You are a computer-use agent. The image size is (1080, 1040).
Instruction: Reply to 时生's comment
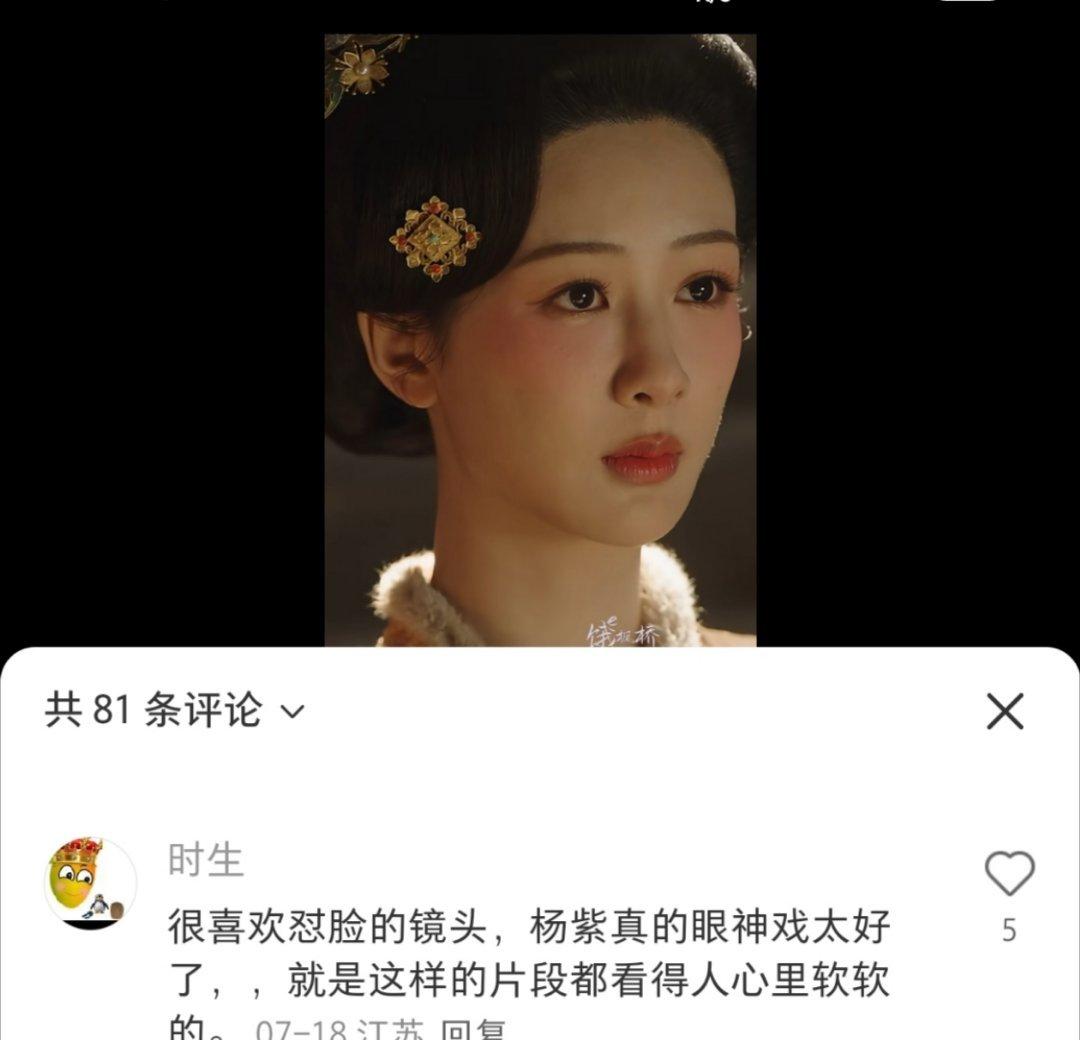475,1030
